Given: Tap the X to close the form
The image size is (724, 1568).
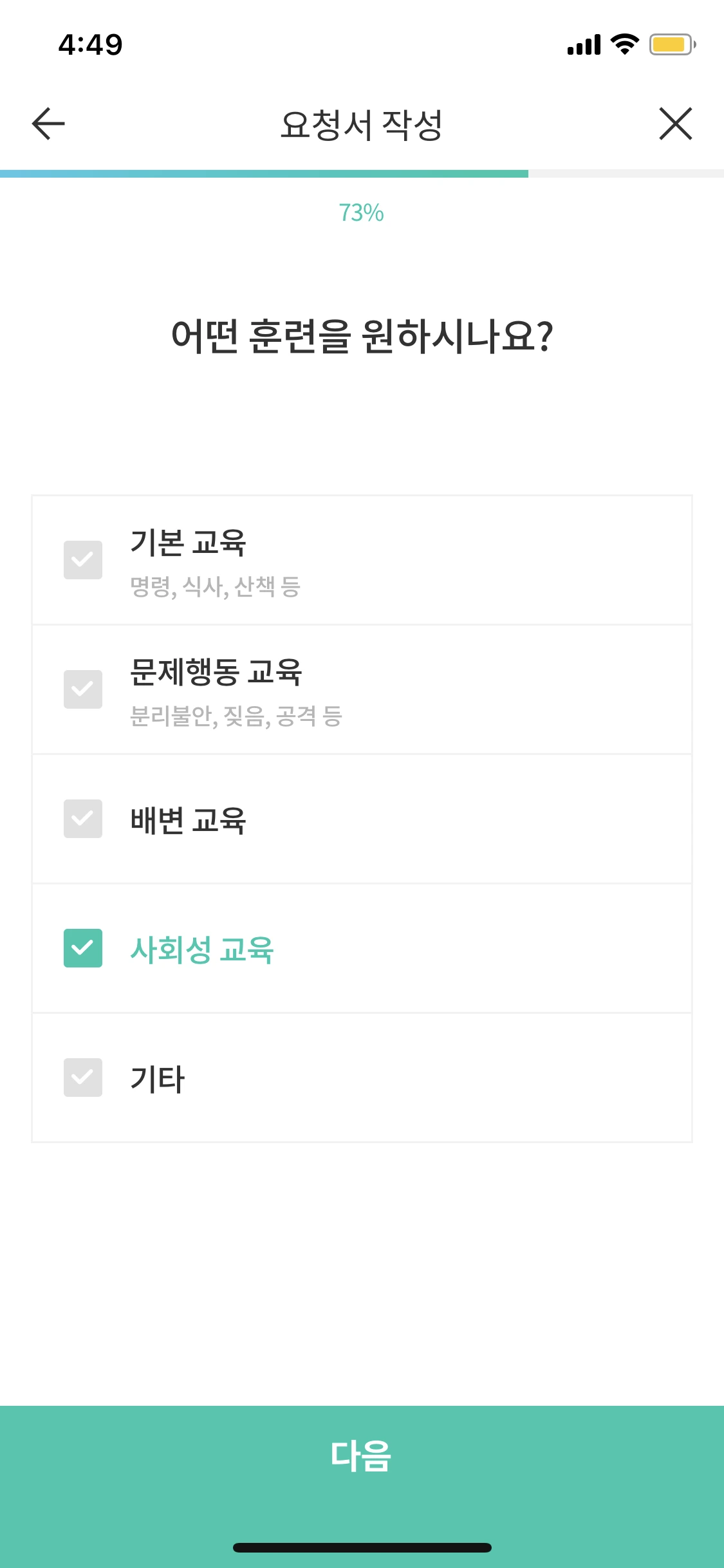Looking at the screenshot, I should click(x=676, y=124).
